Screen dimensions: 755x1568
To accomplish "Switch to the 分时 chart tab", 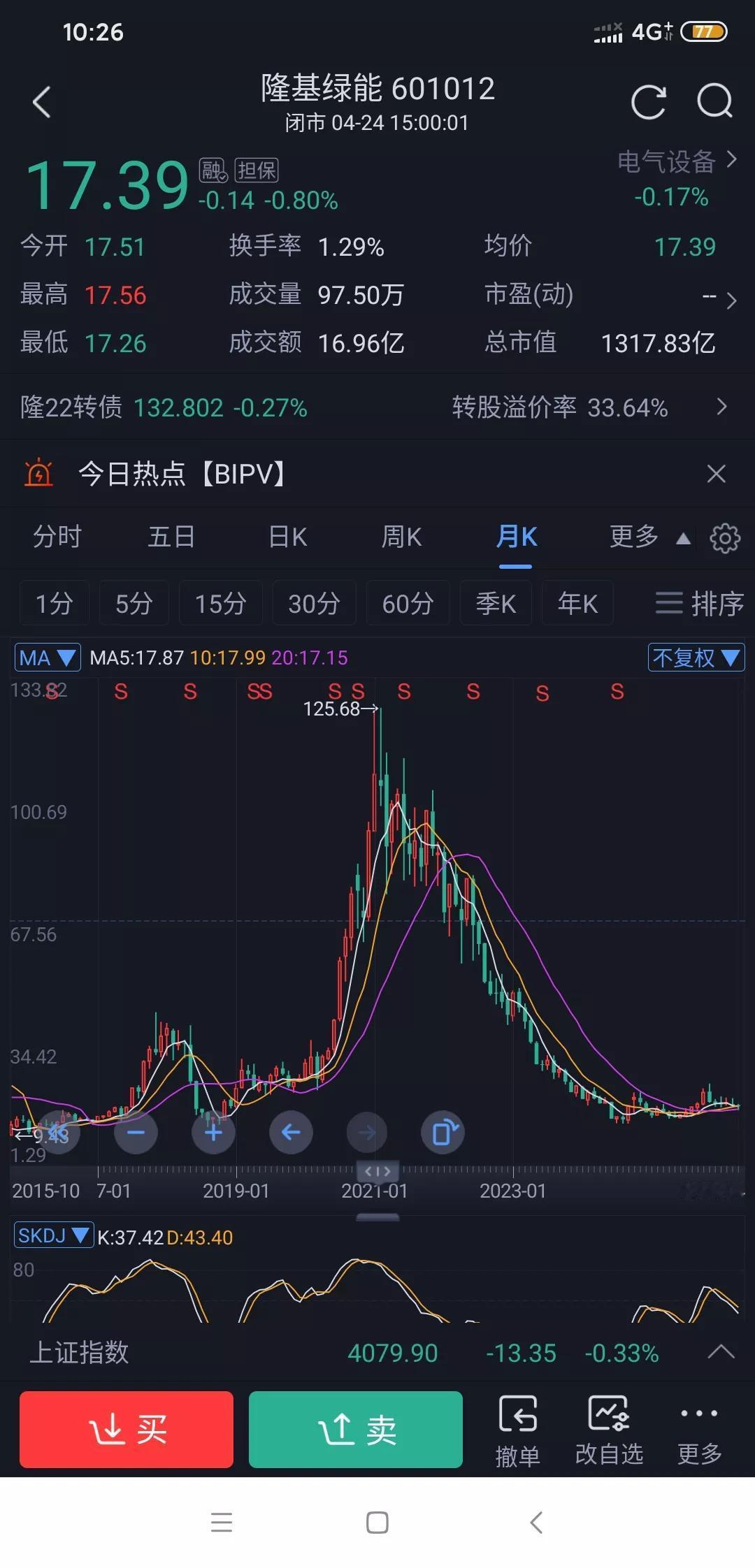I will tap(57, 537).
